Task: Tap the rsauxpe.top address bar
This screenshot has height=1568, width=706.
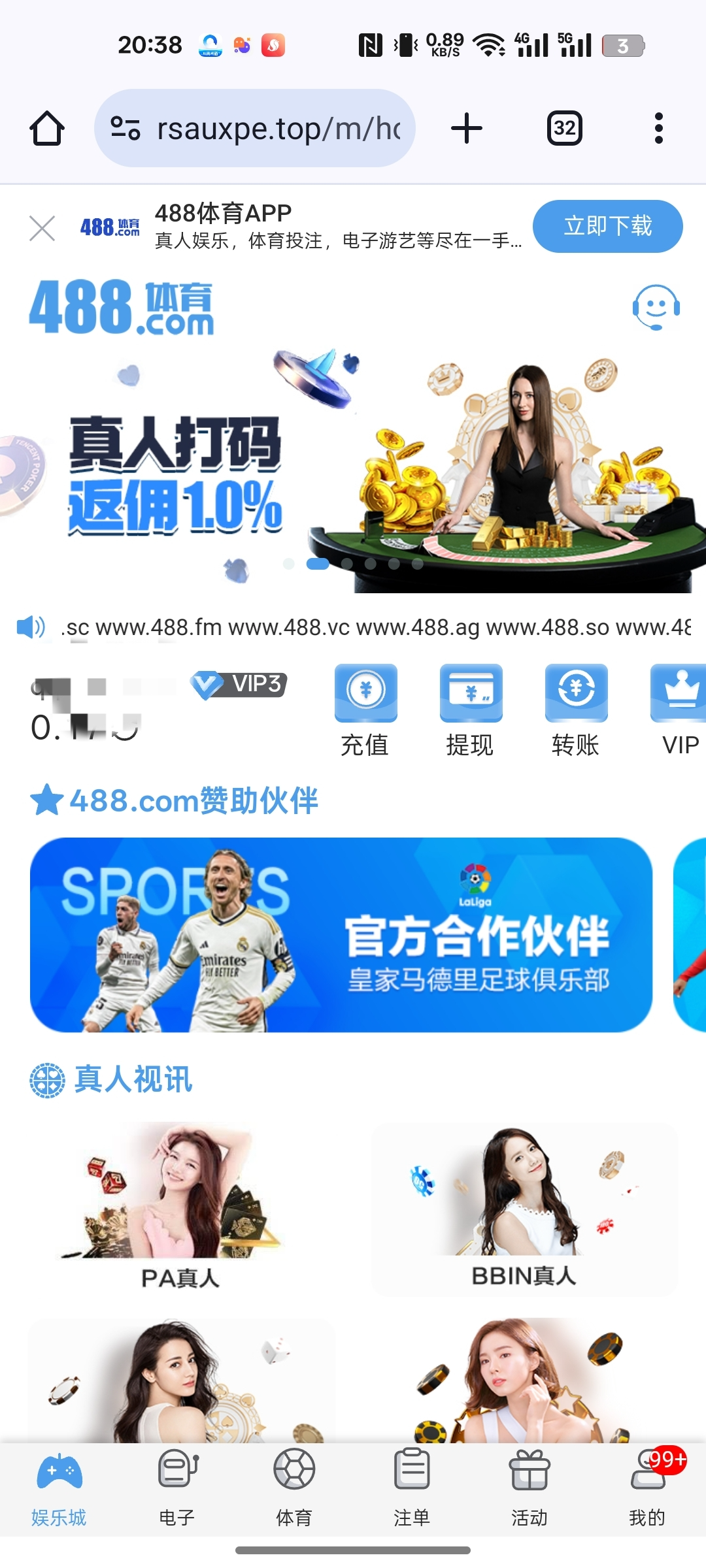Action: point(261,128)
